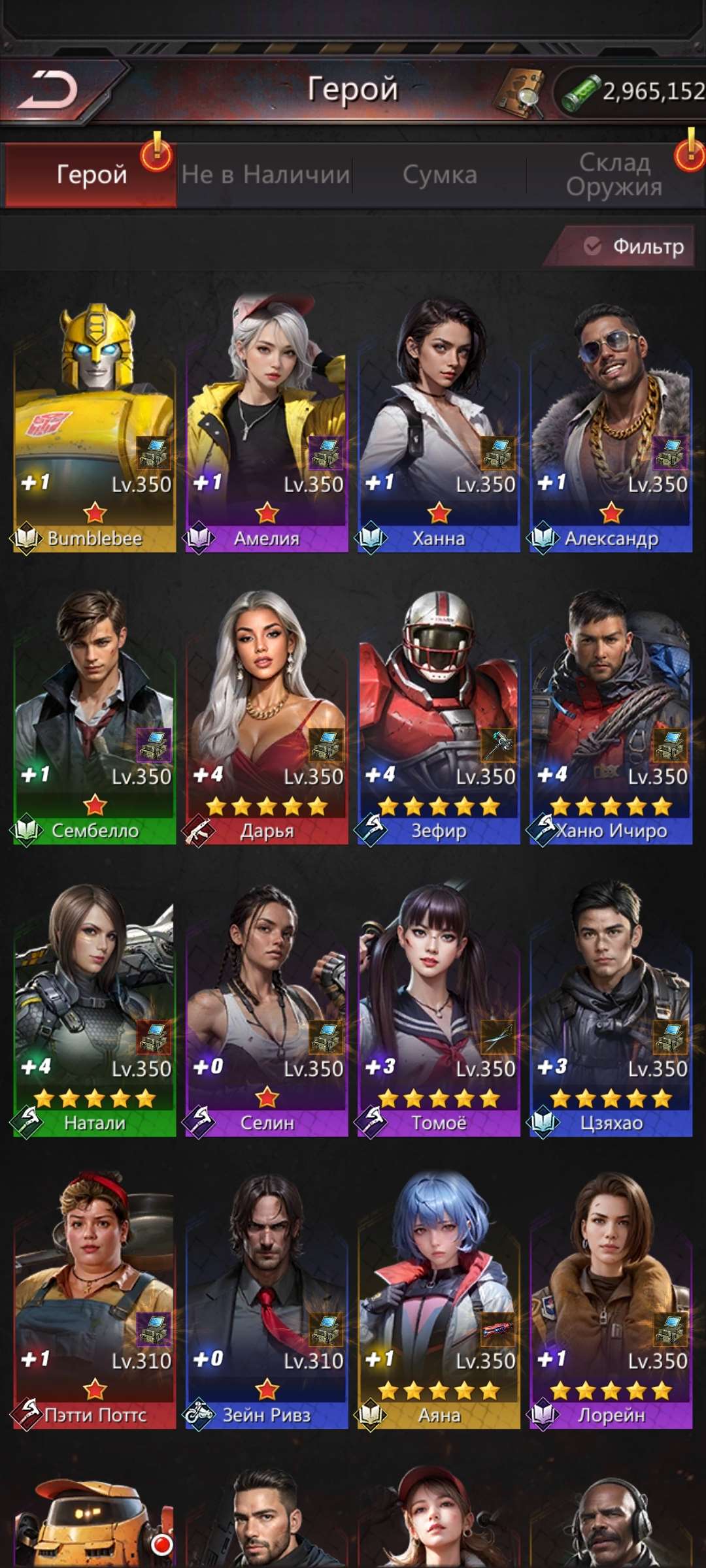Select the hero Амелия
706x1568 pixels.
(x=267, y=425)
